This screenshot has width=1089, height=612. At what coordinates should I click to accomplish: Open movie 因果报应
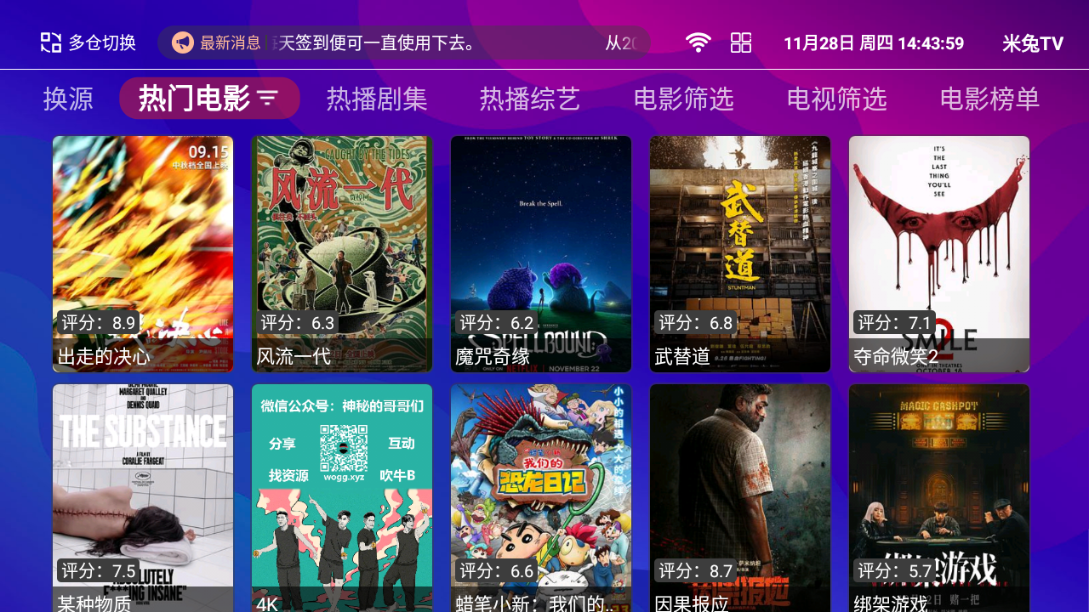740,498
